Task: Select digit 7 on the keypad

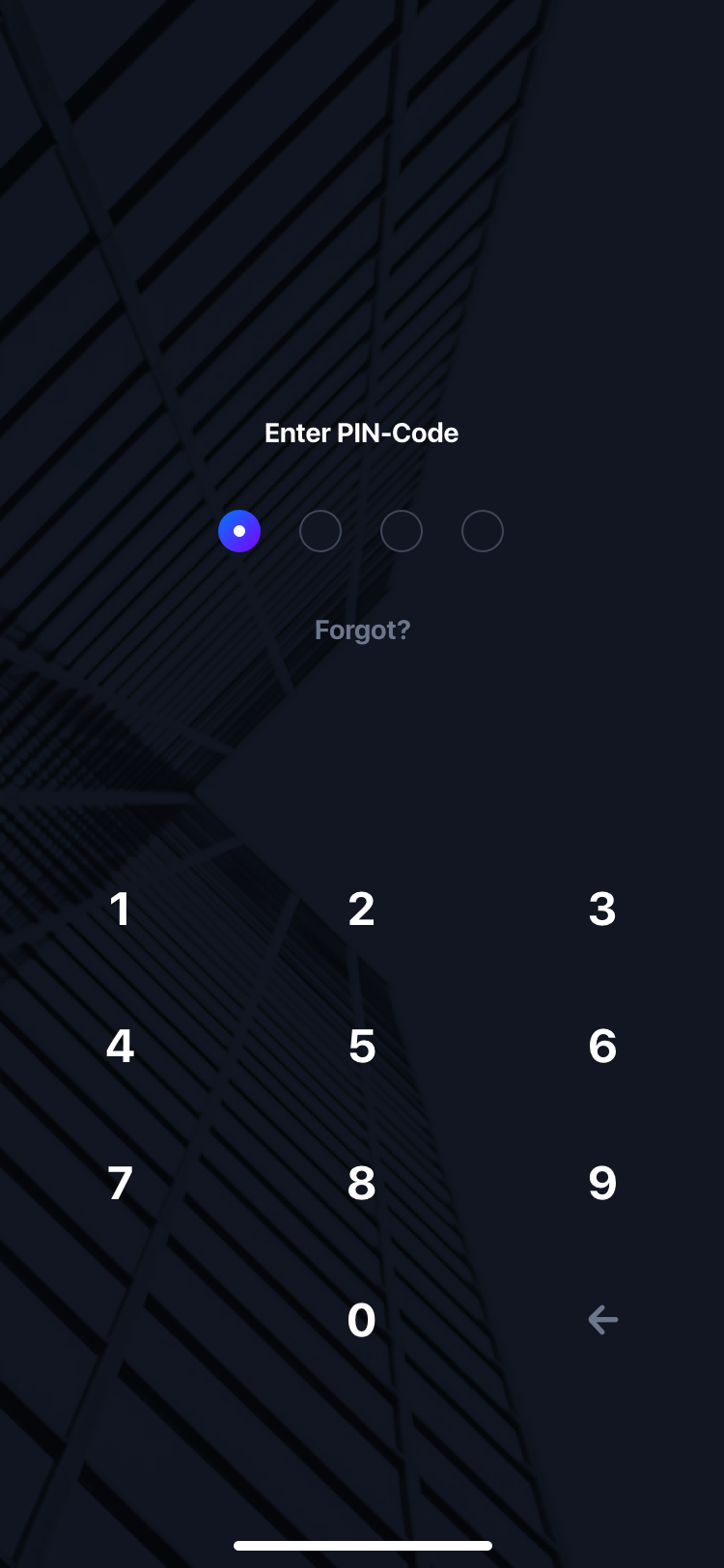Action: click(x=120, y=1183)
